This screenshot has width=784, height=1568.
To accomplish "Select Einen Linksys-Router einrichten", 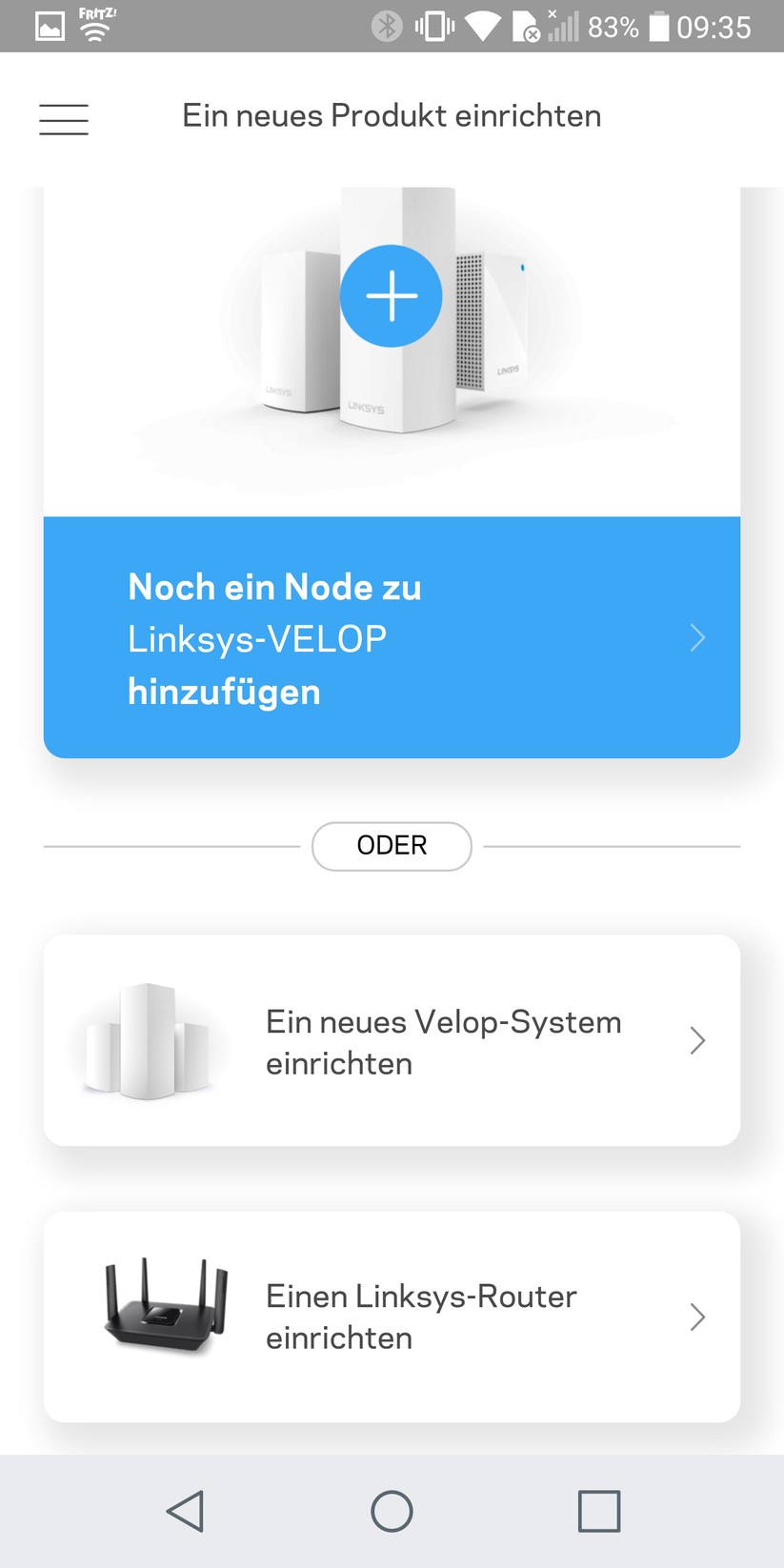I will click(392, 1317).
